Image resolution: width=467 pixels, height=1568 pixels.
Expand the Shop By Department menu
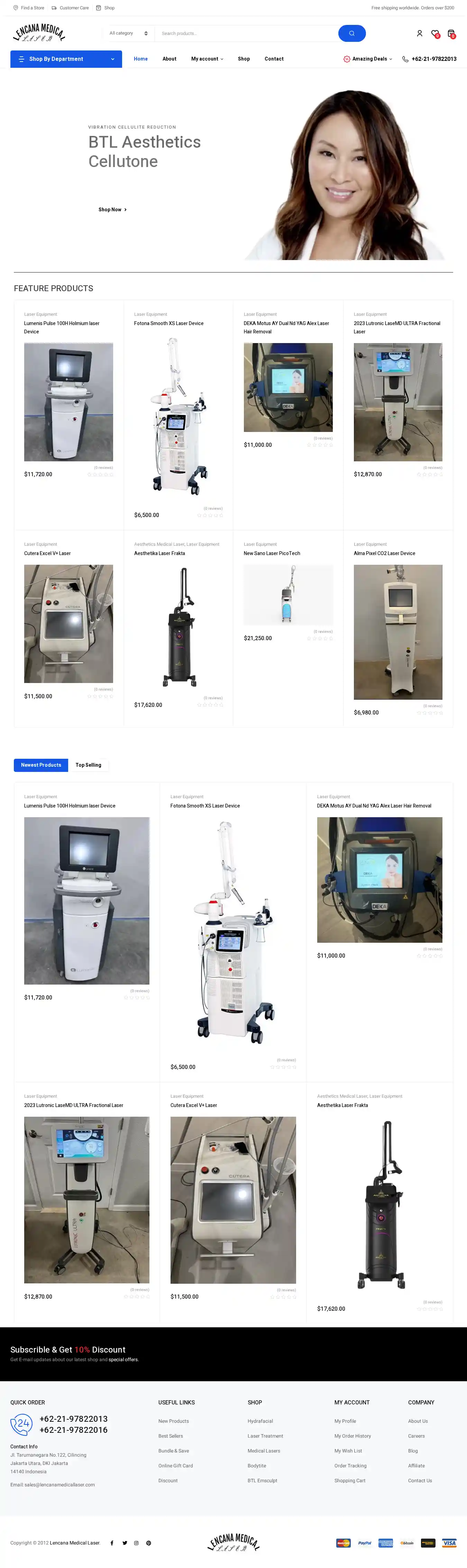click(66, 59)
